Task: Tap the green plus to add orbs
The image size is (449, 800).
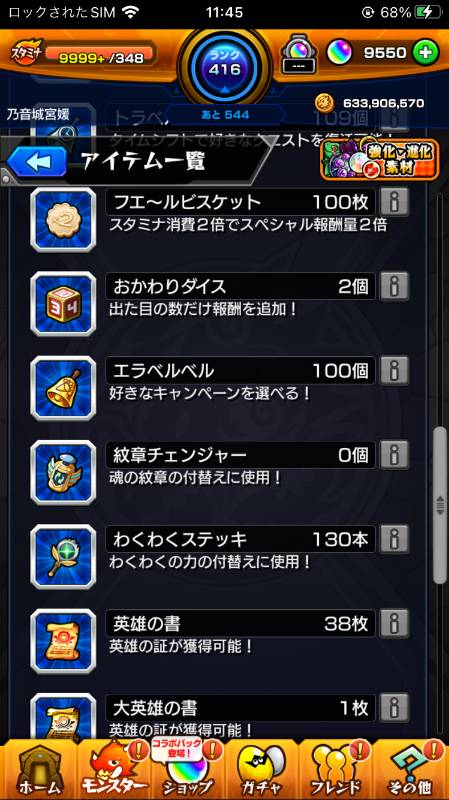Action: click(425, 53)
